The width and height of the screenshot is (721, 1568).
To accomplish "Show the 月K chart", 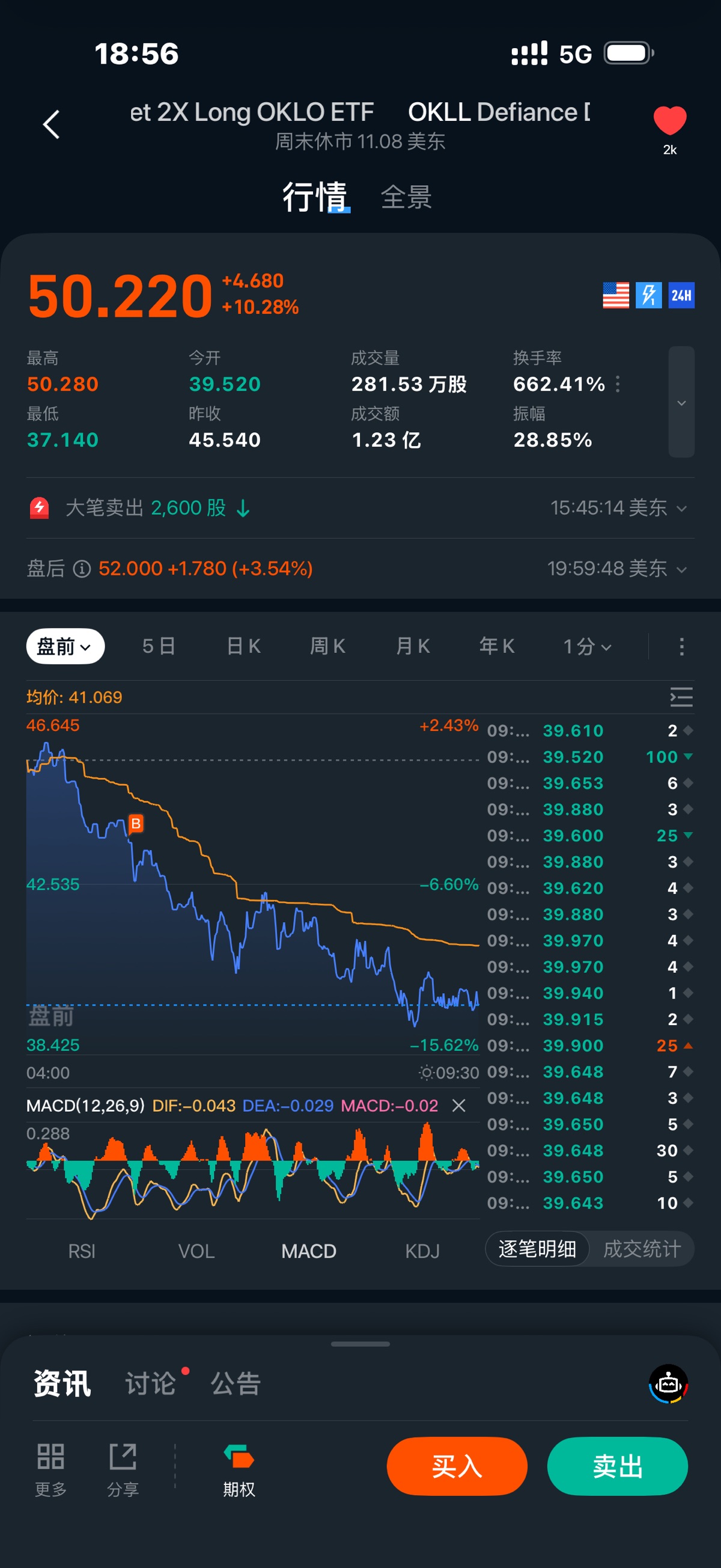I will (413, 646).
